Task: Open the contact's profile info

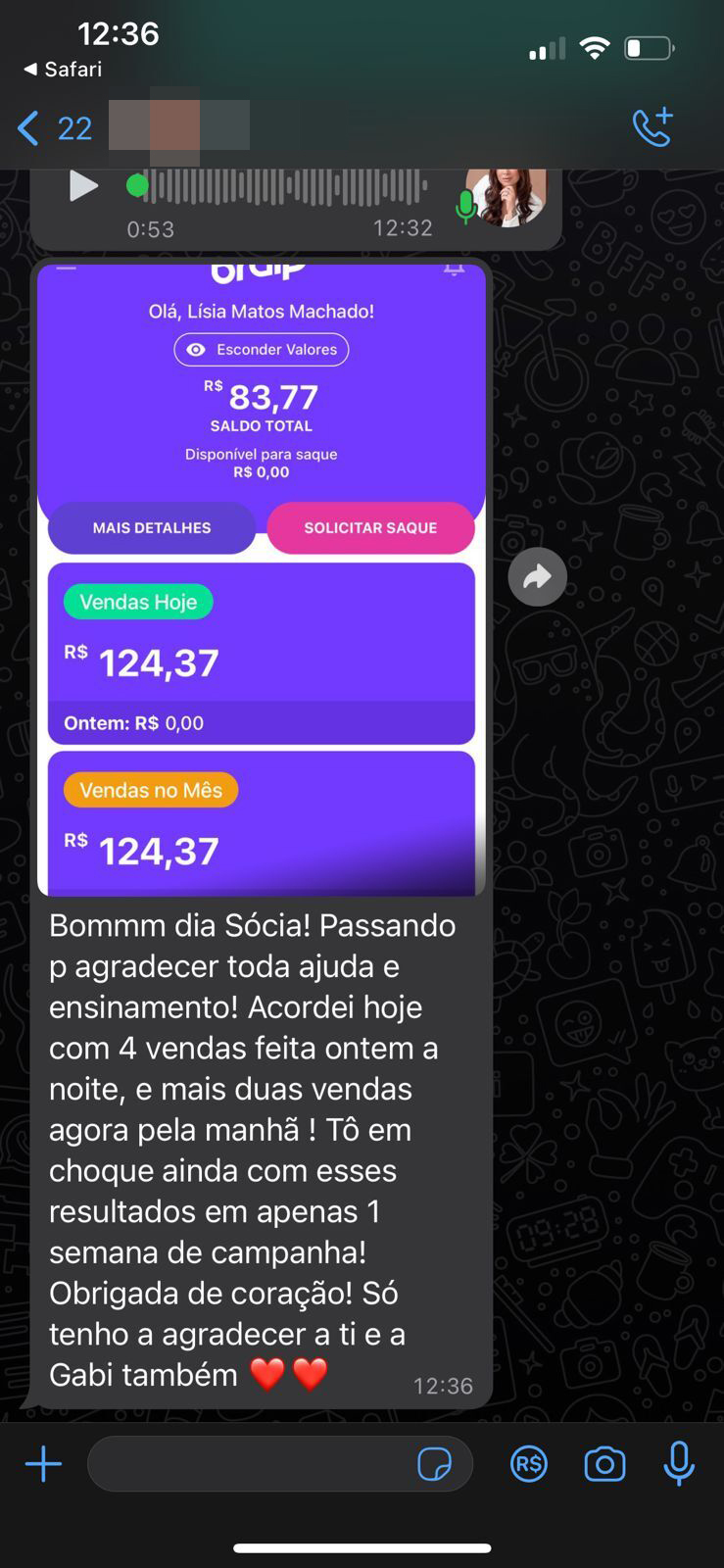Action: click(x=178, y=127)
